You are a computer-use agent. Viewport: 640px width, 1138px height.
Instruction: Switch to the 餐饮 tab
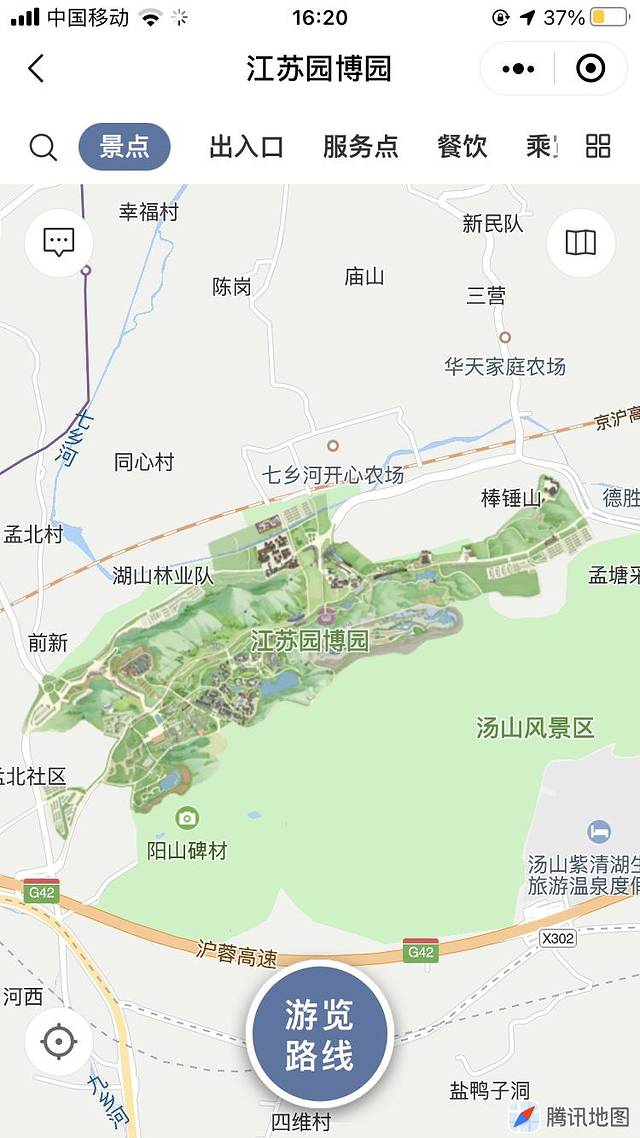tap(462, 147)
